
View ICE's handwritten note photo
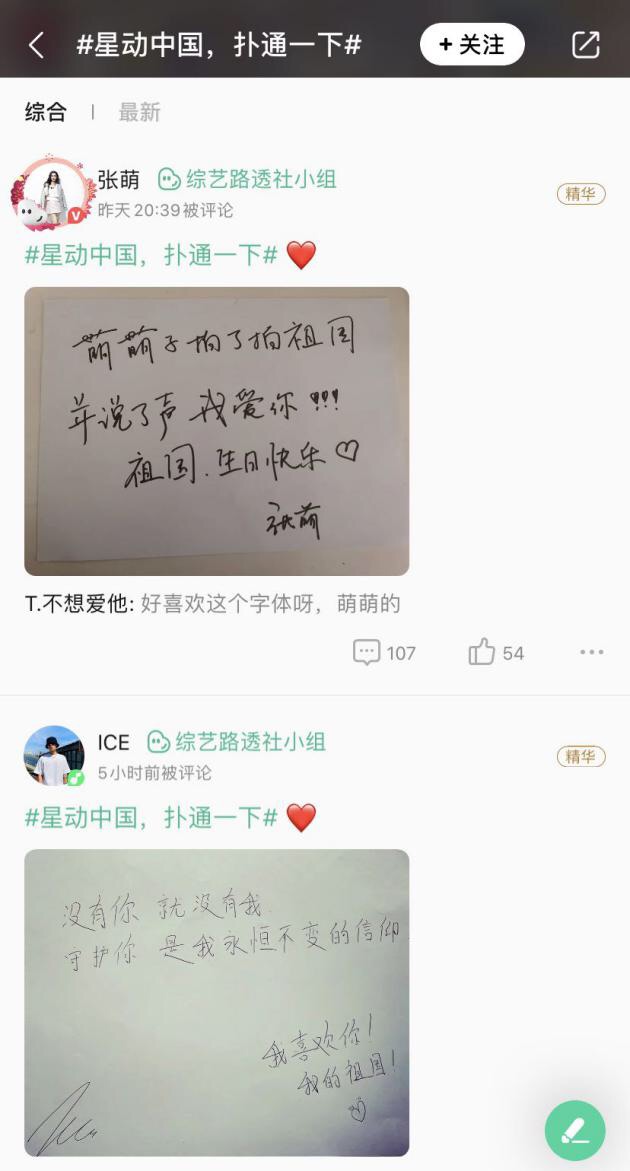[x=216, y=1002]
